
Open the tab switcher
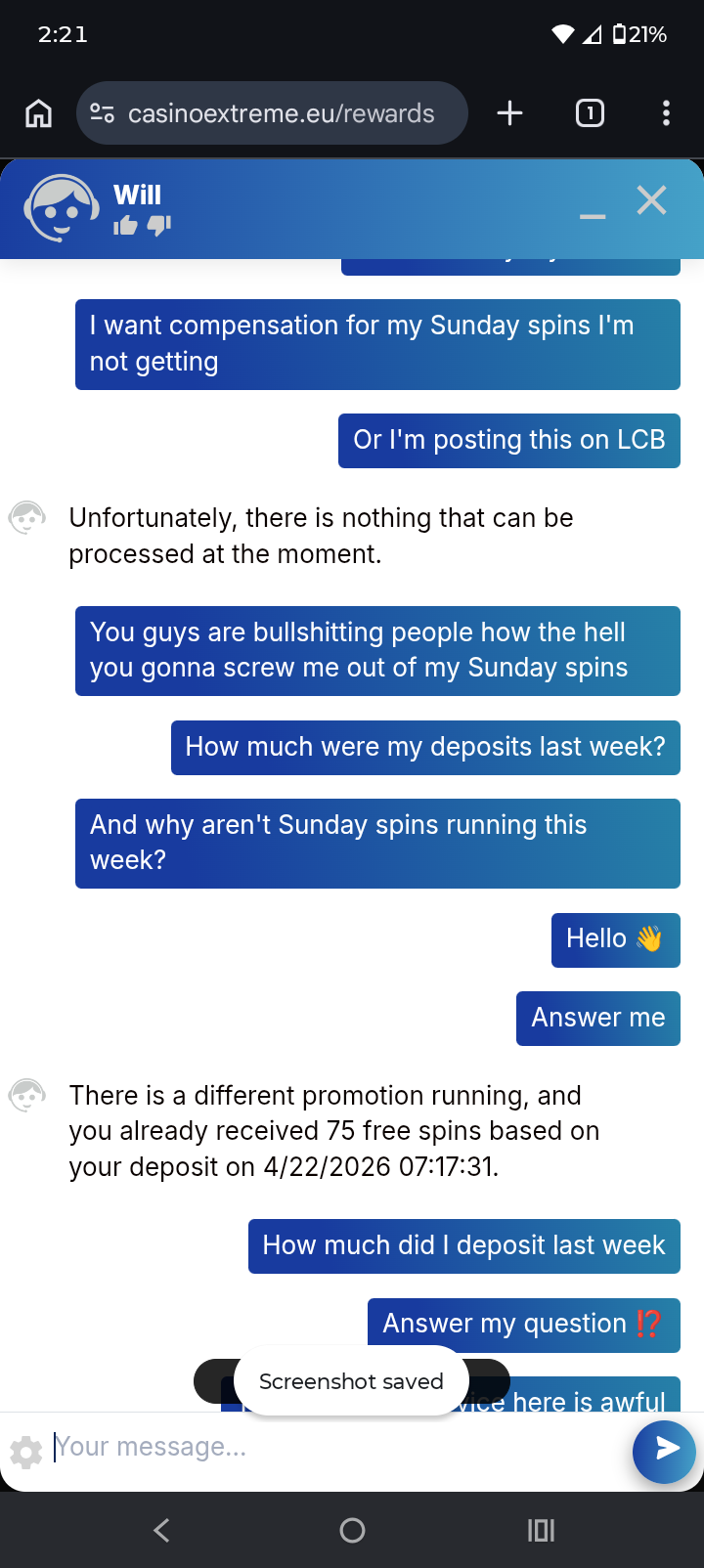click(590, 113)
